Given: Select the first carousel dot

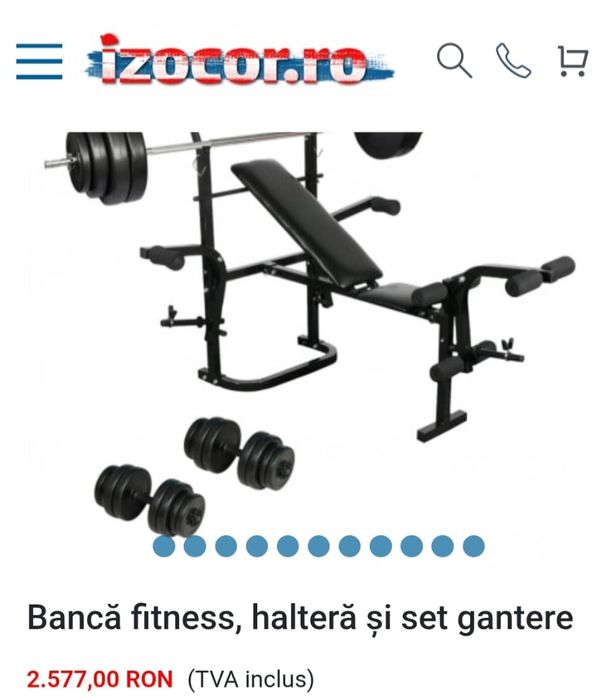Looking at the screenshot, I should (x=164, y=546).
